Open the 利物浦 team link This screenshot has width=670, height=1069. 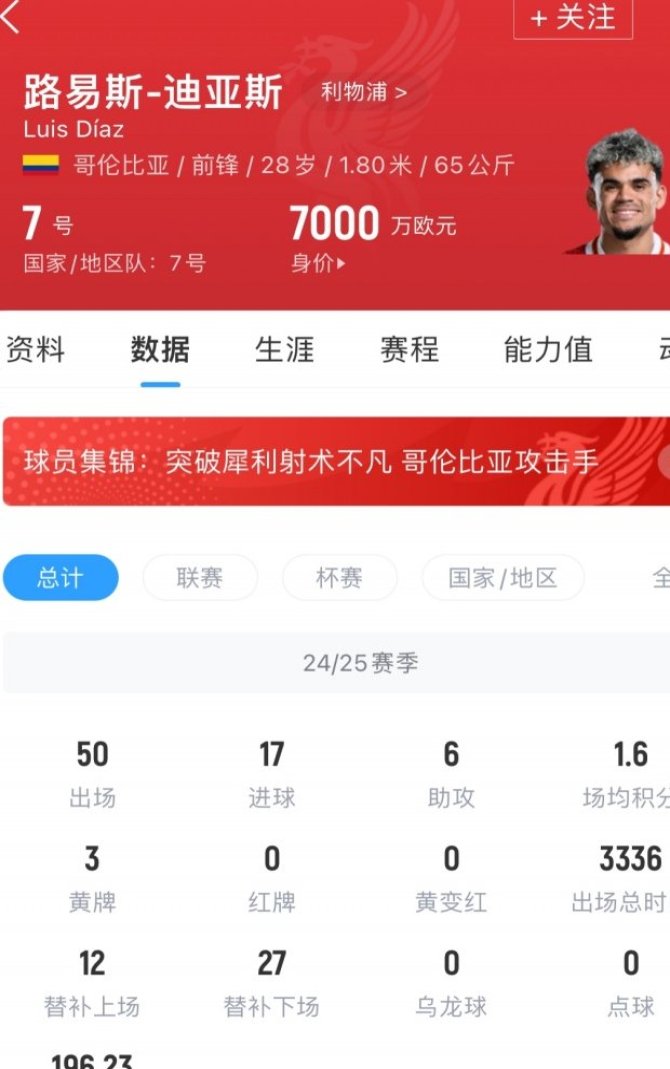(x=362, y=92)
